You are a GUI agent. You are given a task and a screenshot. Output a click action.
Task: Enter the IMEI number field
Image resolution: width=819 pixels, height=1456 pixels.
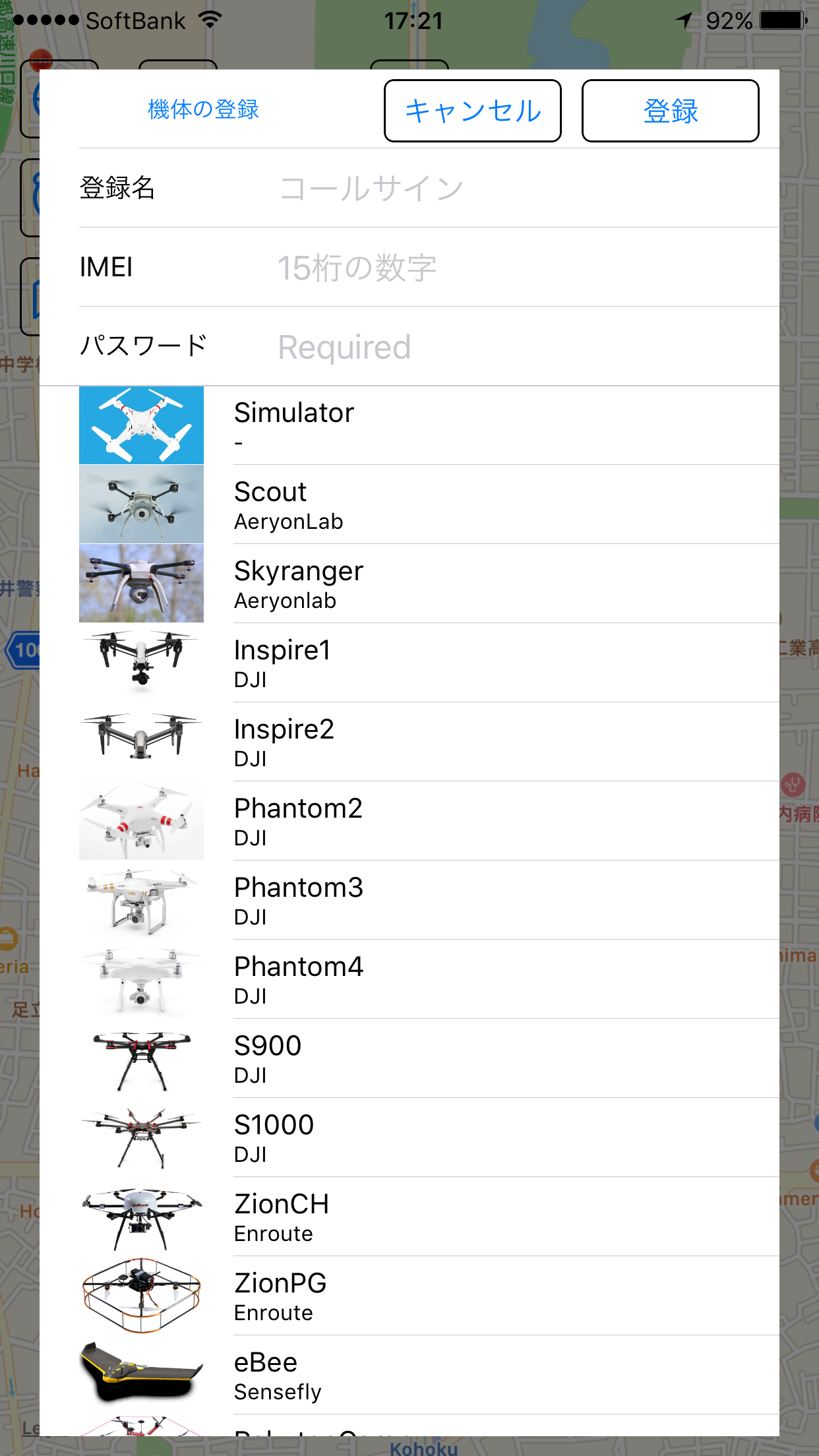528,267
